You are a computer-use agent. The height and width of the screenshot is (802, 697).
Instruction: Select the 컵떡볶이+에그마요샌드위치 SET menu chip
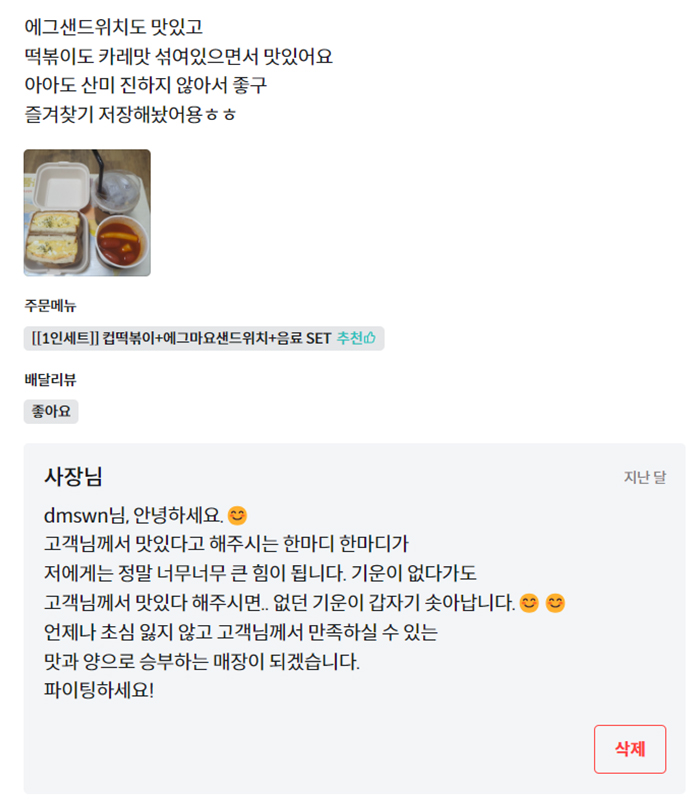coord(203,338)
